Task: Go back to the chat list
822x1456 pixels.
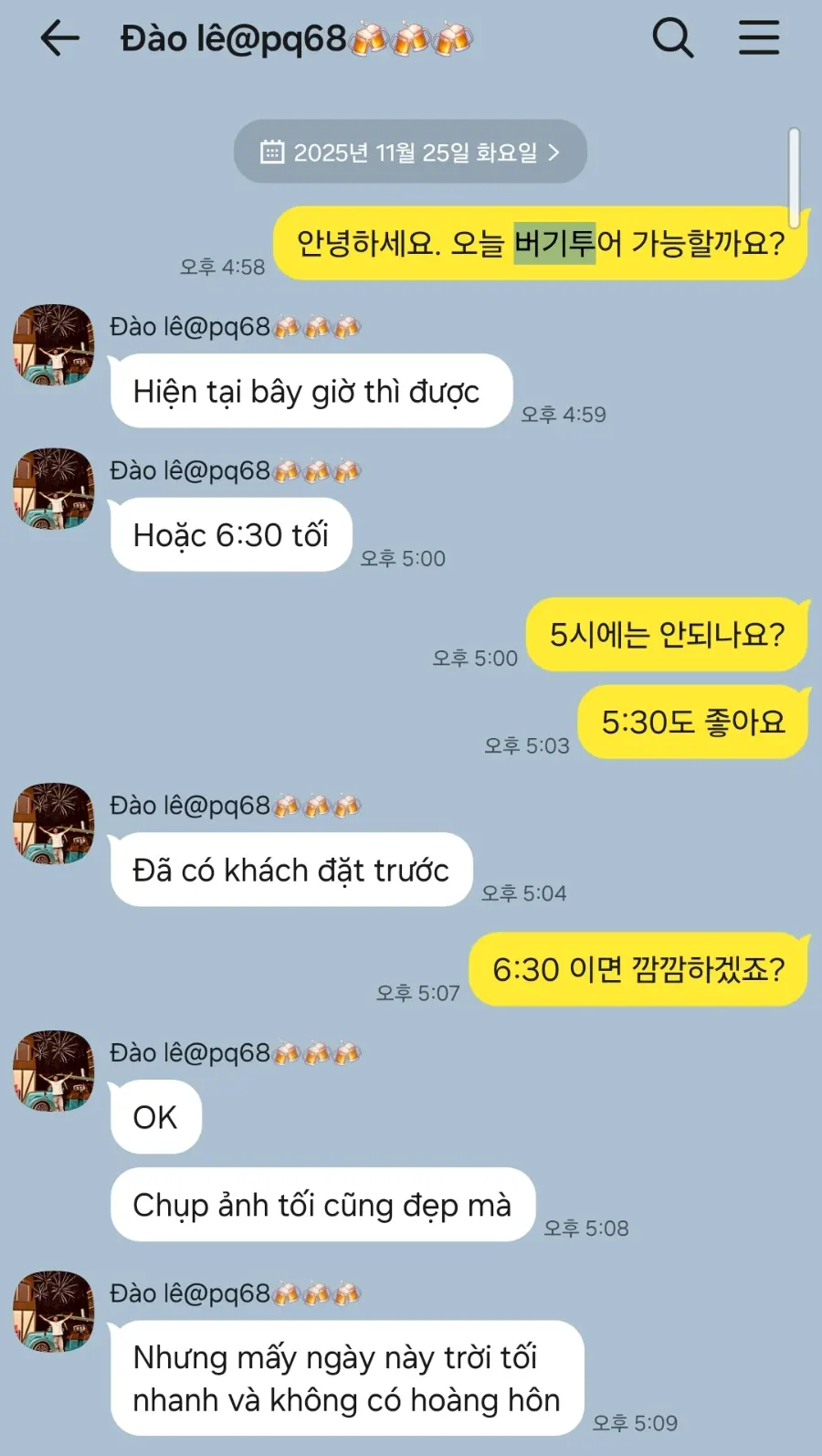Action: [x=60, y=38]
